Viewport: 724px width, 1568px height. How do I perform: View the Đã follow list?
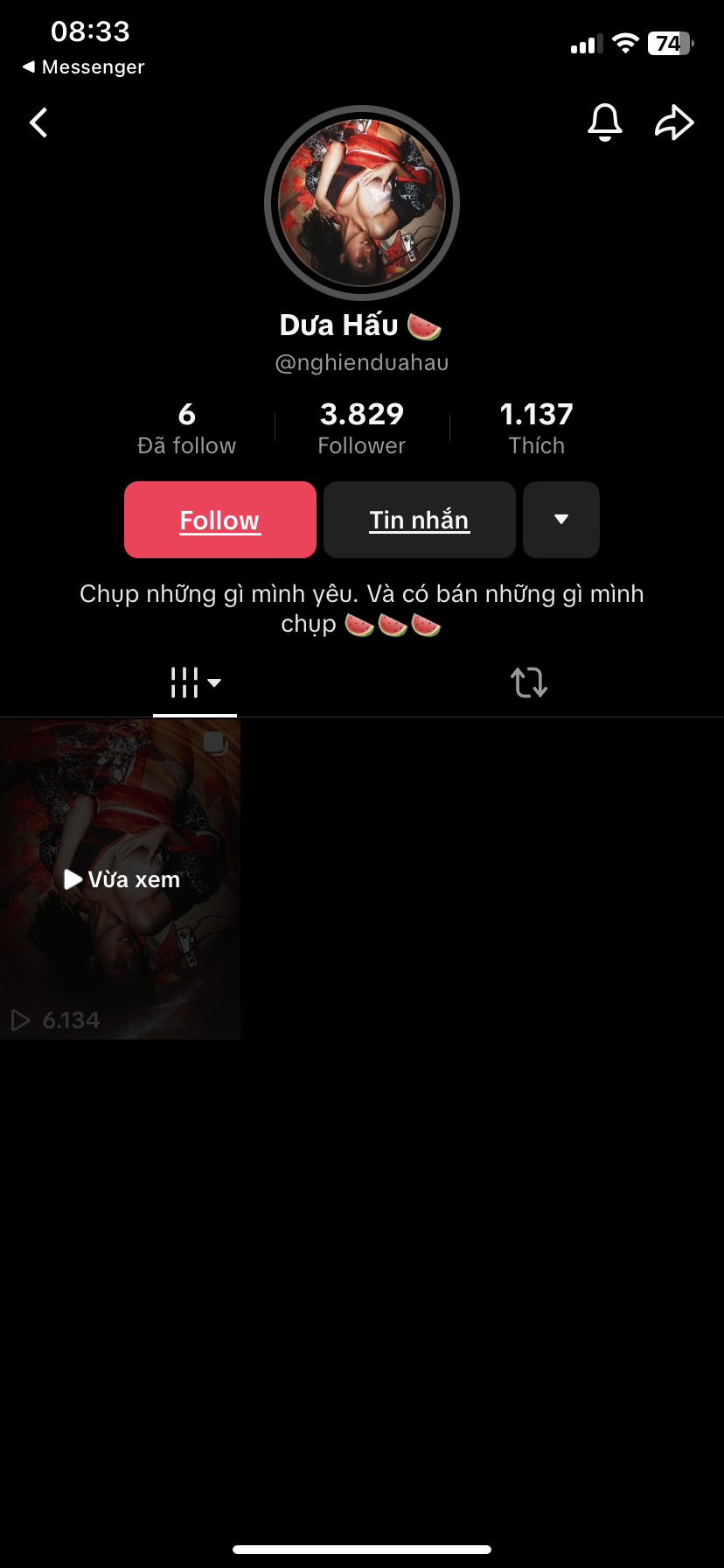click(x=186, y=429)
